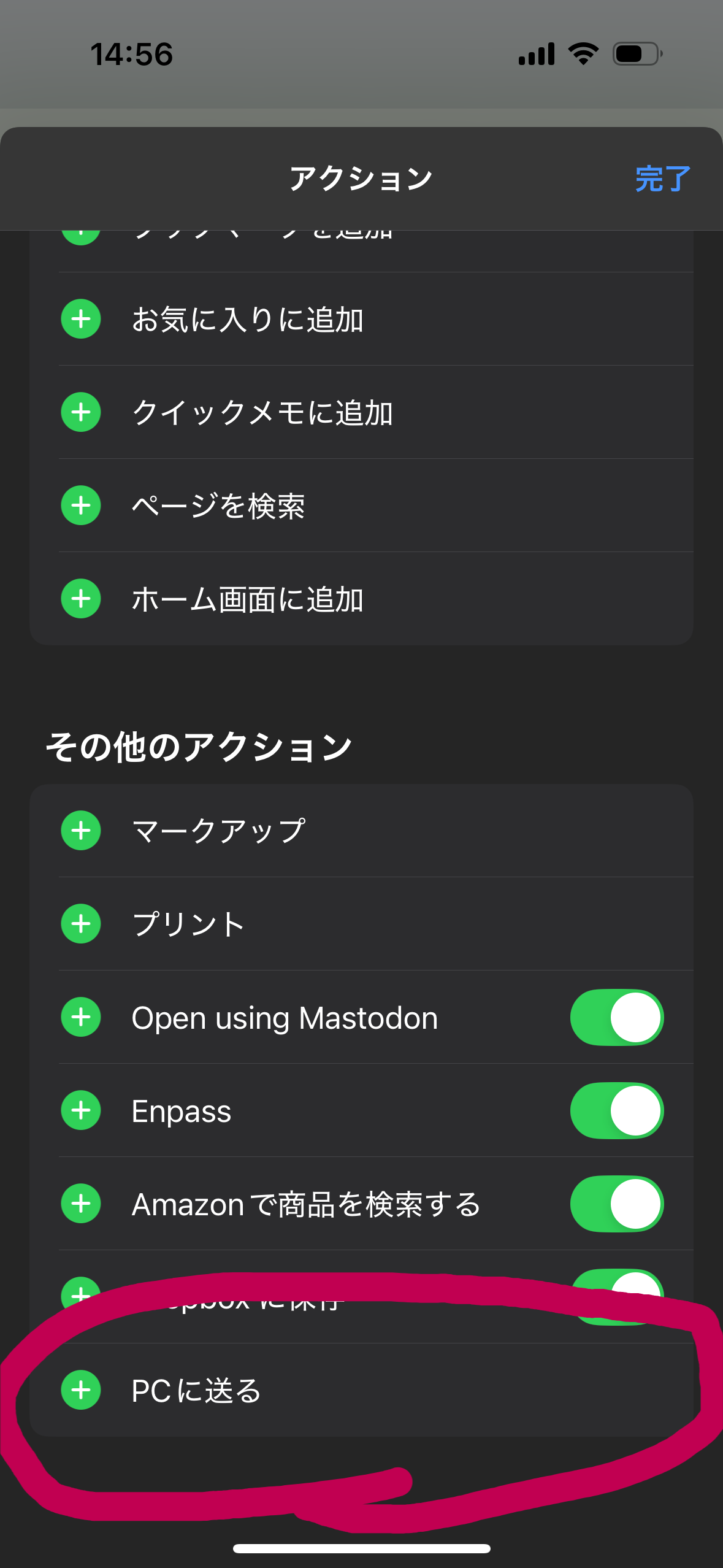The width and height of the screenshot is (723, 1568).
Task: Disable the Open using Mastodon switch
Action: pos(617,1017)
